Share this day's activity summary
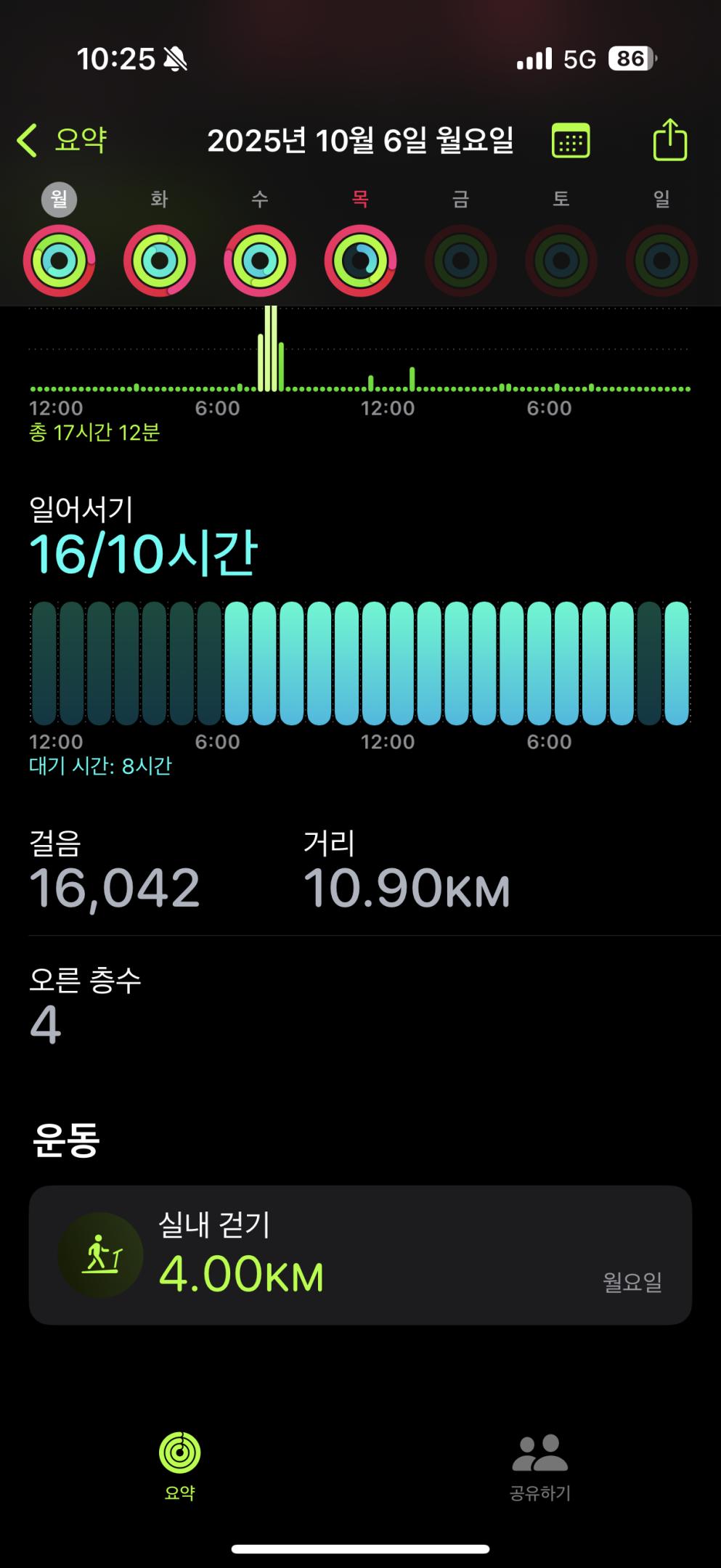Image resolution: width=721 pixels, height=1568 pixels. tap(669, 140)
